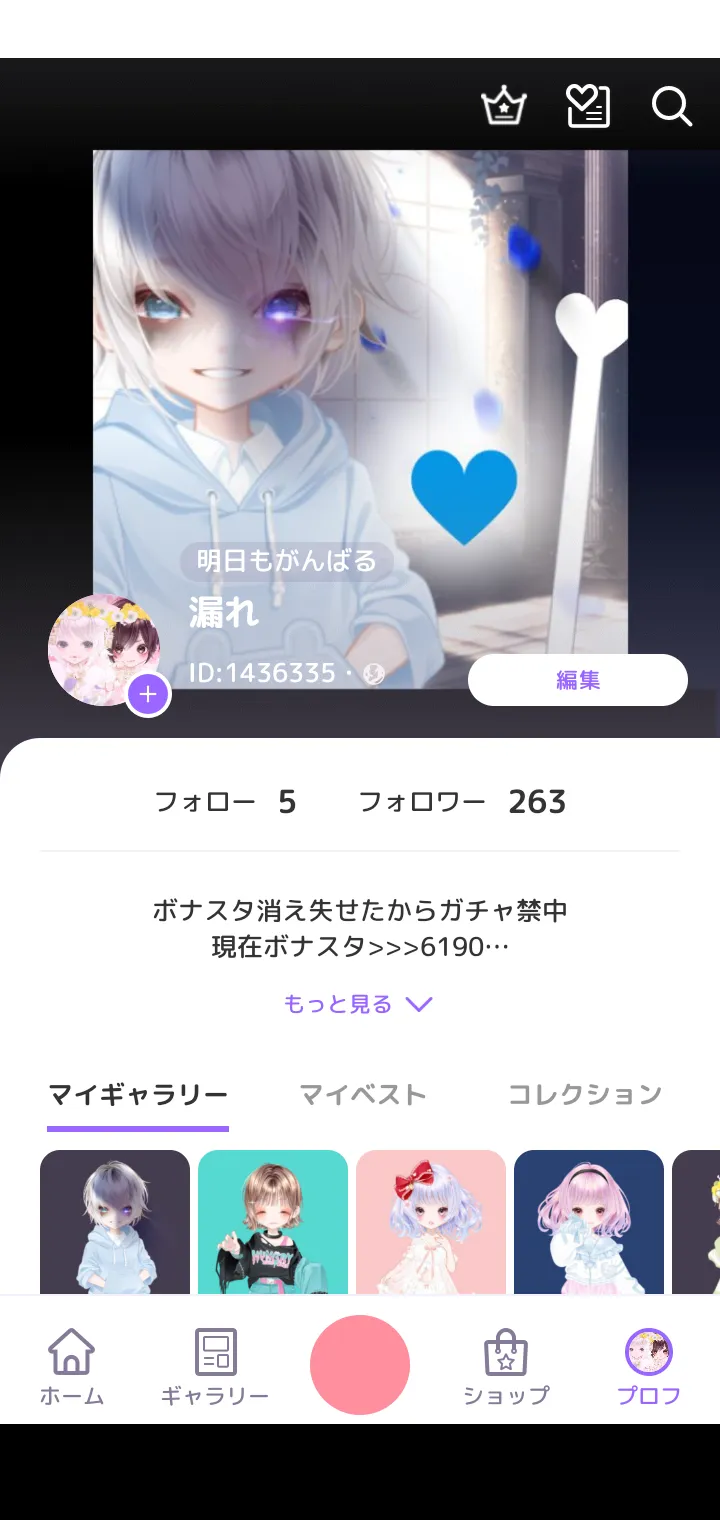View the フォロワー followers list
This screenshot has height=1520, width=720.
[x=462, y=802]
